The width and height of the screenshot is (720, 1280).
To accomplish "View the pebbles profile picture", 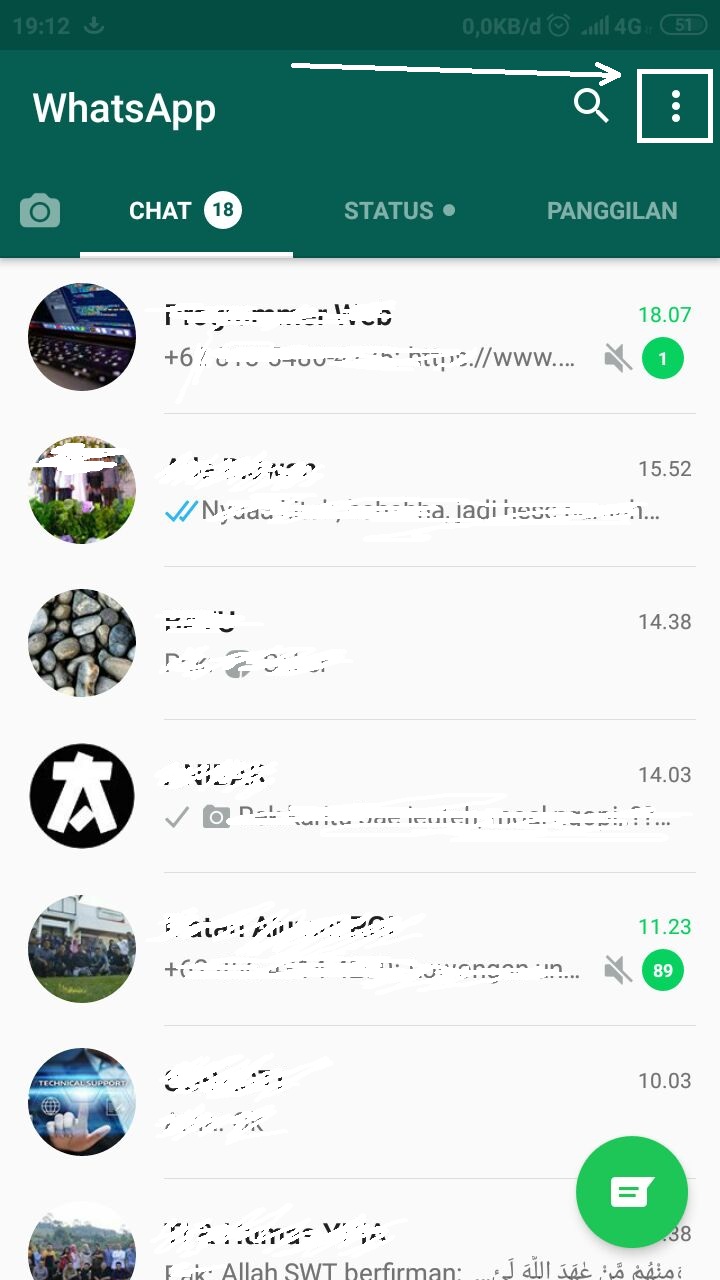I will click(x=82, y=643).
